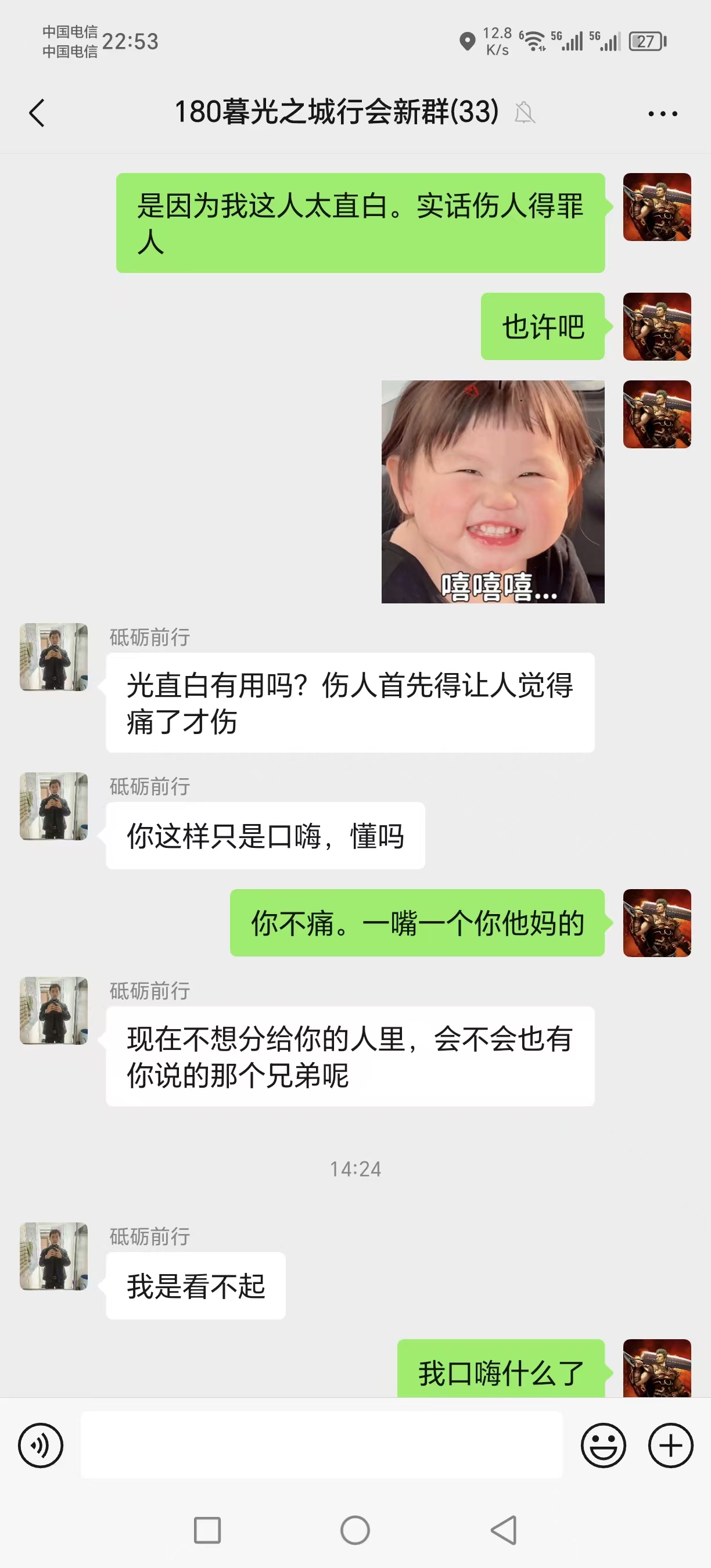The image size is (711, 1568).
Task: Open the plus attachments menu
Action: pos(670,1445)
